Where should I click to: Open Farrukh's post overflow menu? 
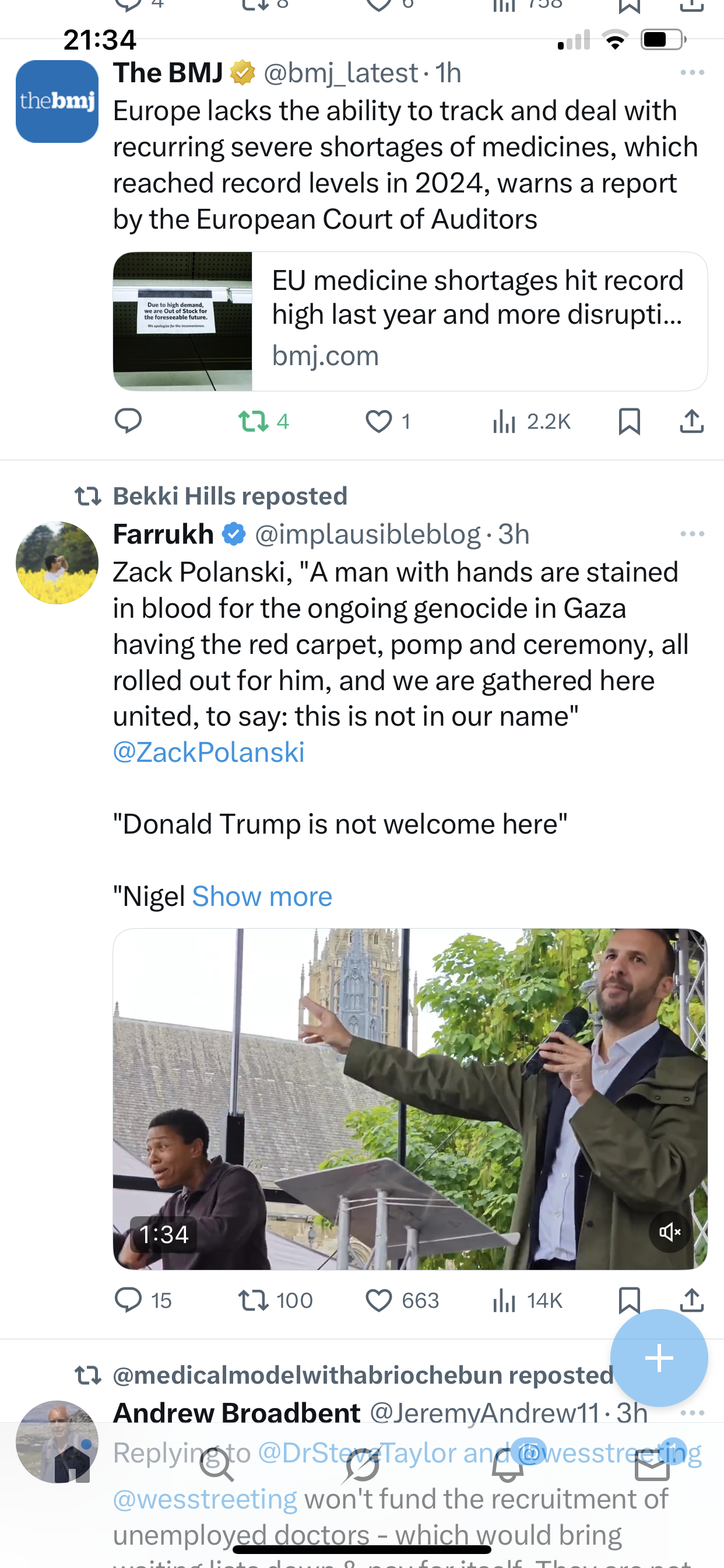693,534
